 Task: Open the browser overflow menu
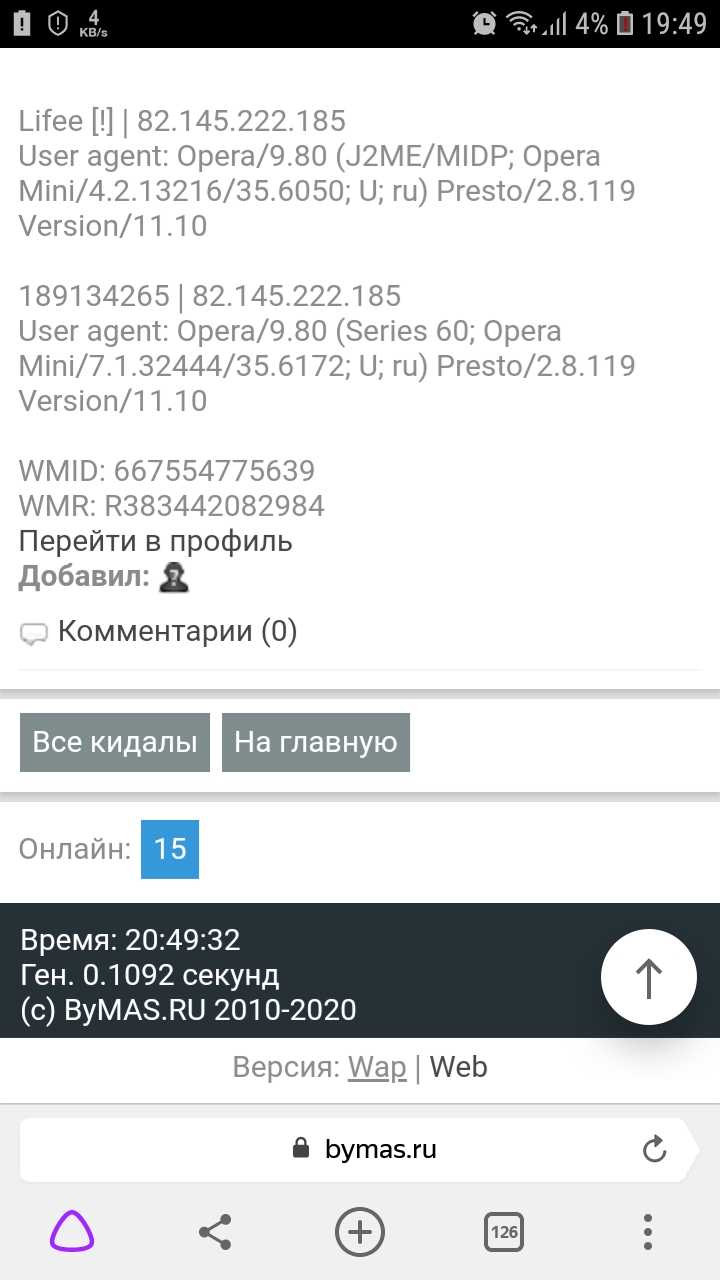click(648, 1232)
